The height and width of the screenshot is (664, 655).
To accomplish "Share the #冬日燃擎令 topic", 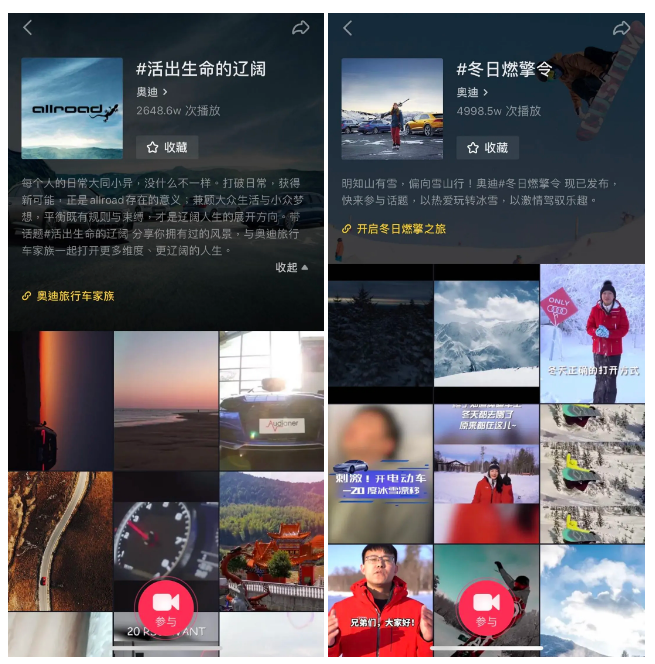I will pyautogui.click(x=621, y=28).
